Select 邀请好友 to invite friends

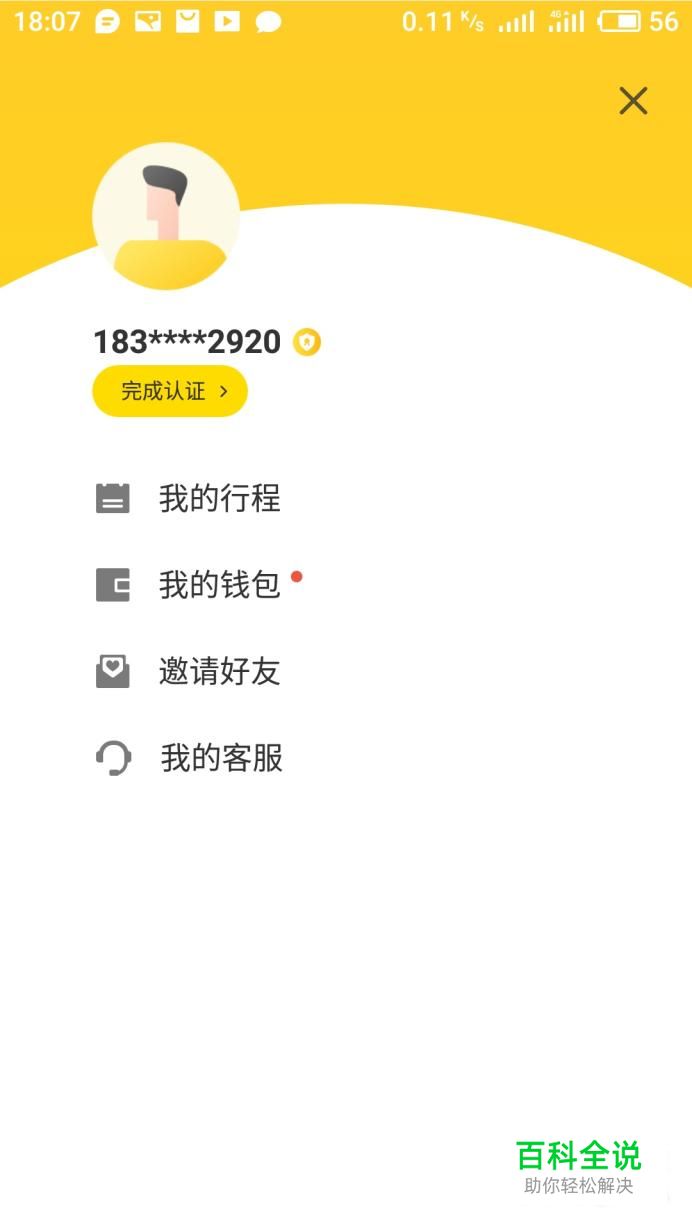[219, 671]
